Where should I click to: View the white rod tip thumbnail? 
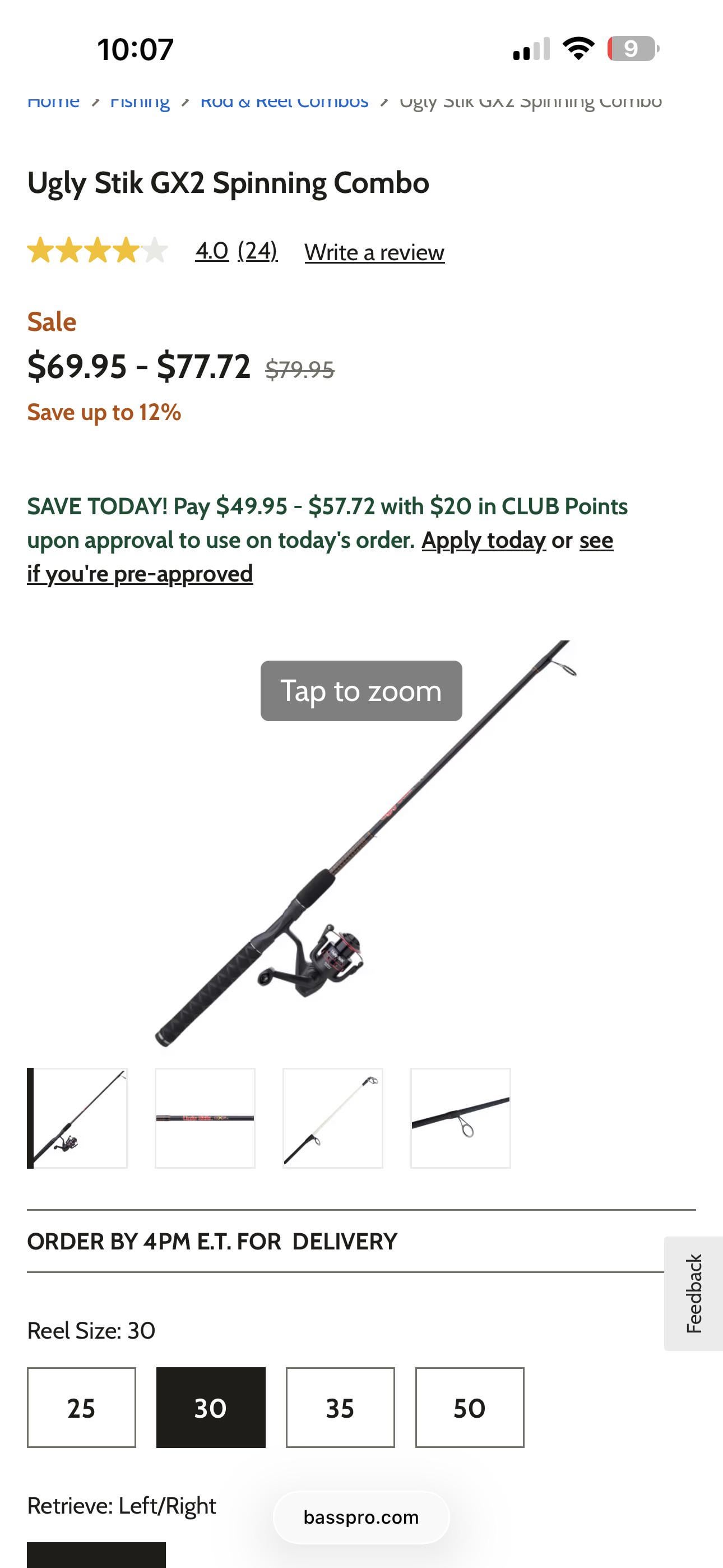click(x=333, y=1118)
